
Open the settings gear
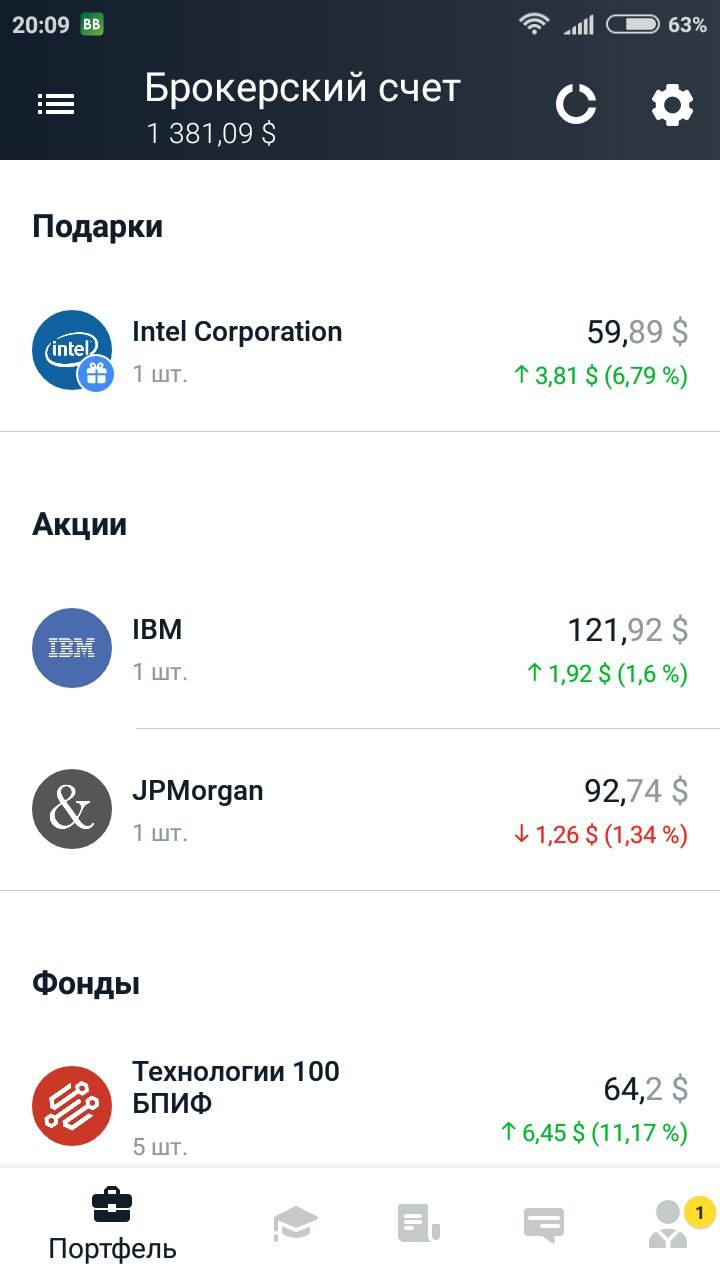[672, 104]
